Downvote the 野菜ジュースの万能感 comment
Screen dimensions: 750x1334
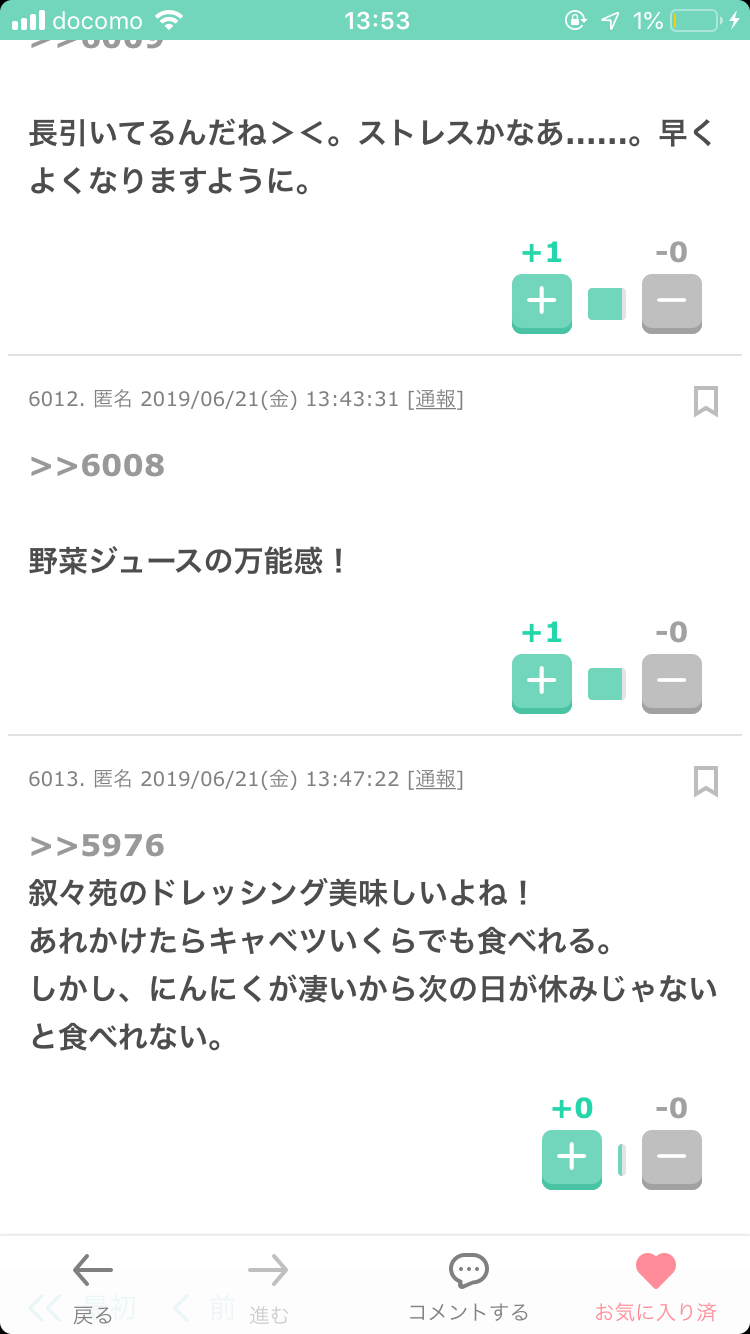click(x=672, y=683)
